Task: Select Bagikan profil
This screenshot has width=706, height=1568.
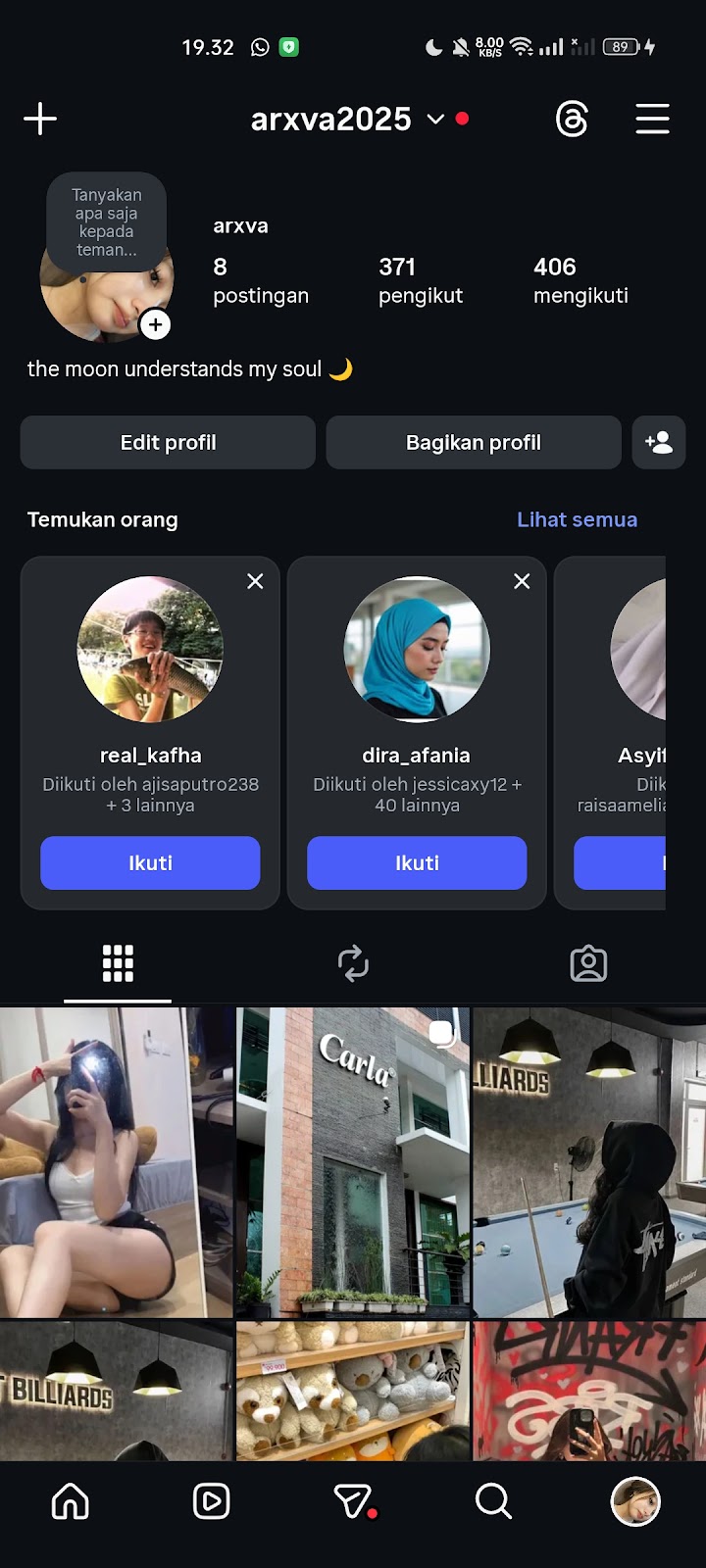Action: tap(474, 443)
